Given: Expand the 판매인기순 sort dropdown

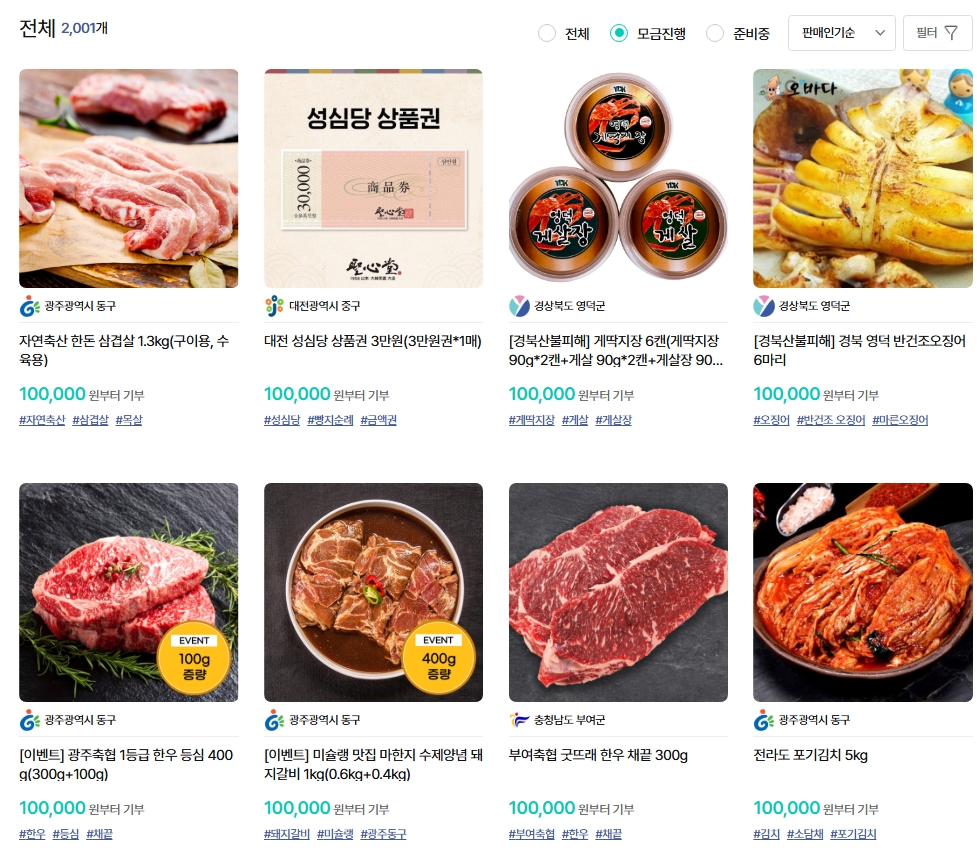Looking at the screenshot, I should [841, 33].
